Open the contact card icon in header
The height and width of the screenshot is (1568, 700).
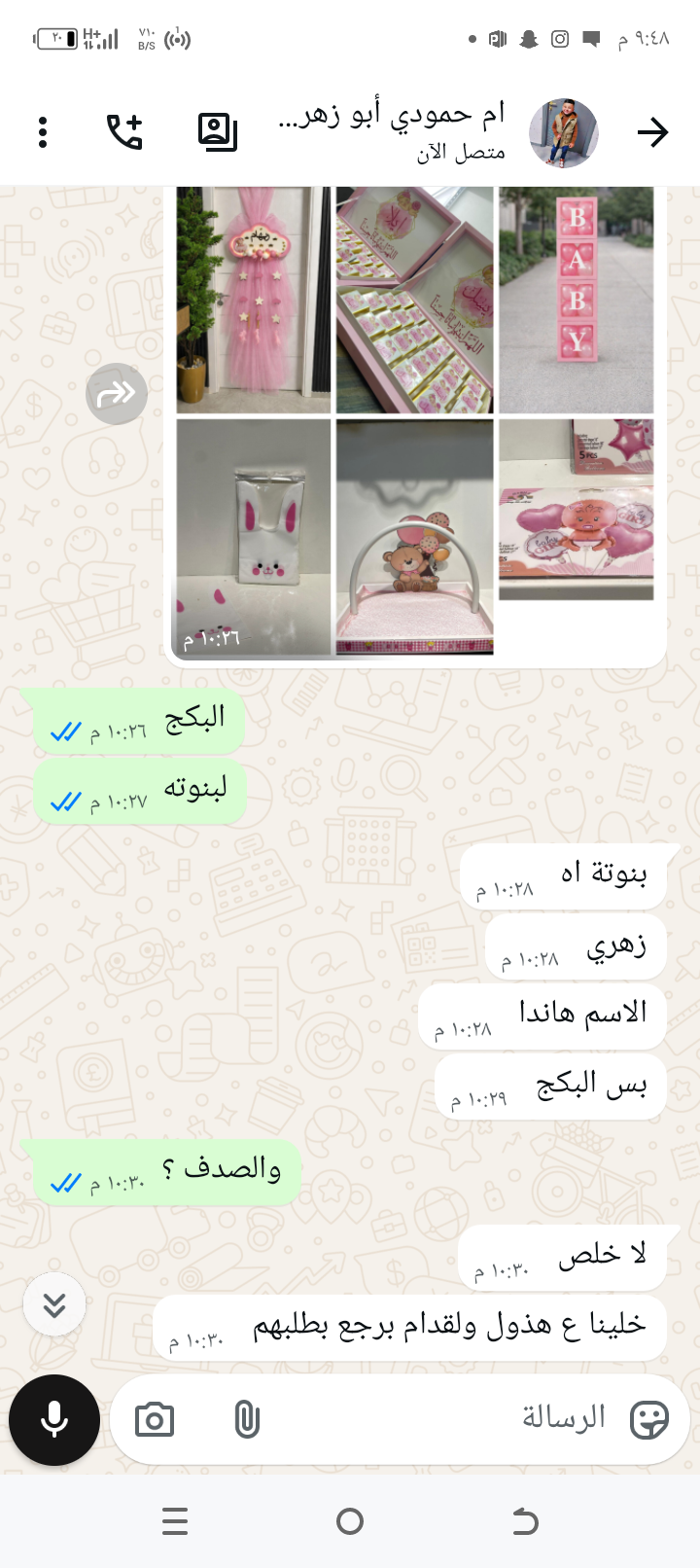pyautogui.click(x=217, y=131)
